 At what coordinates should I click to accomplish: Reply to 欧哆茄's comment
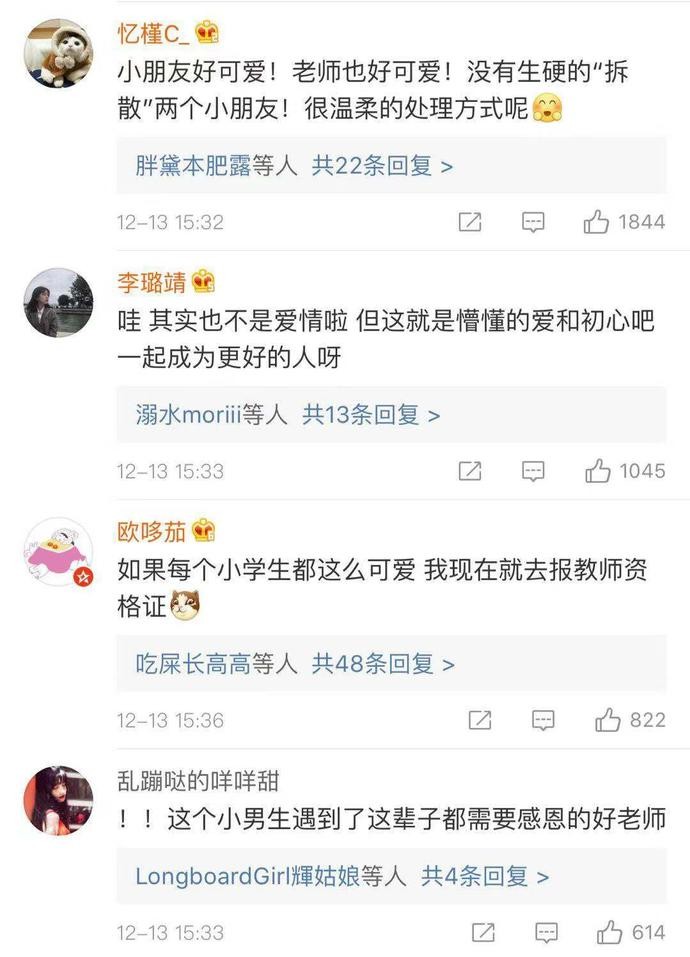543,720
